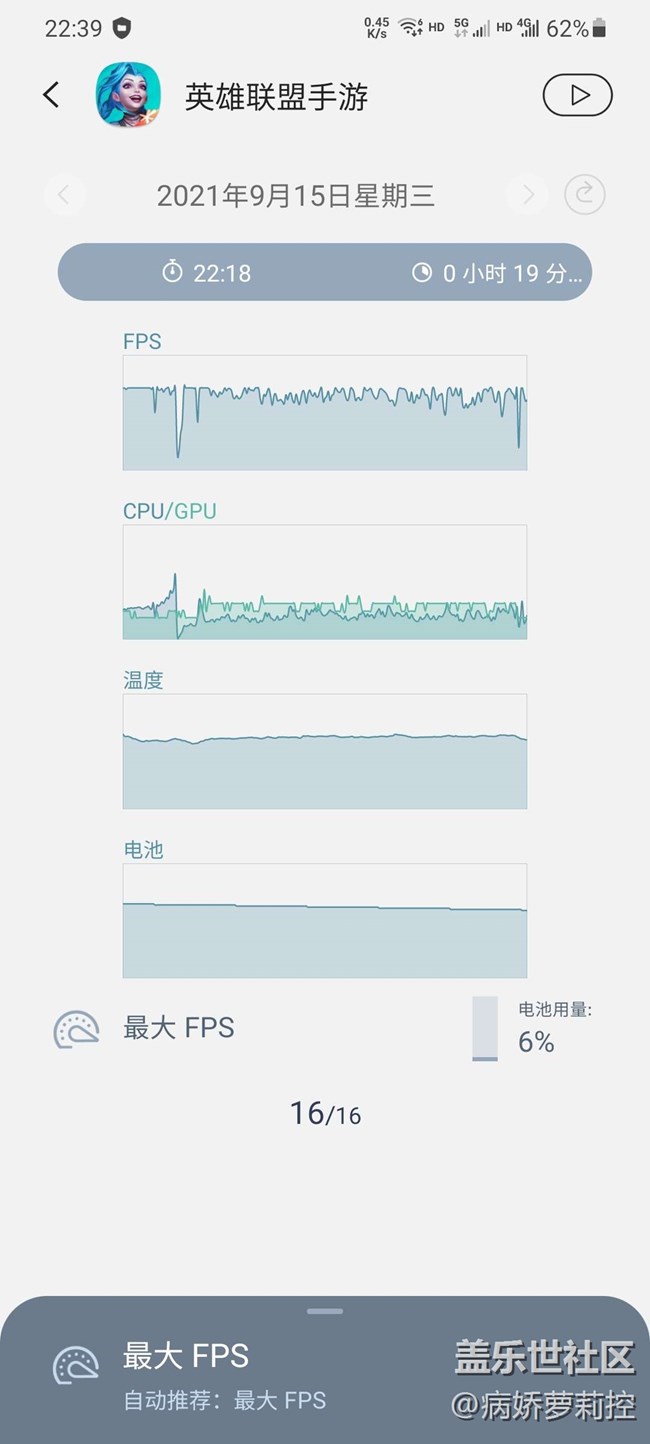Screen dimensions: 650x1444
Task: Open the CPU/GPU usage graph
Action: (x=325, y=582)
